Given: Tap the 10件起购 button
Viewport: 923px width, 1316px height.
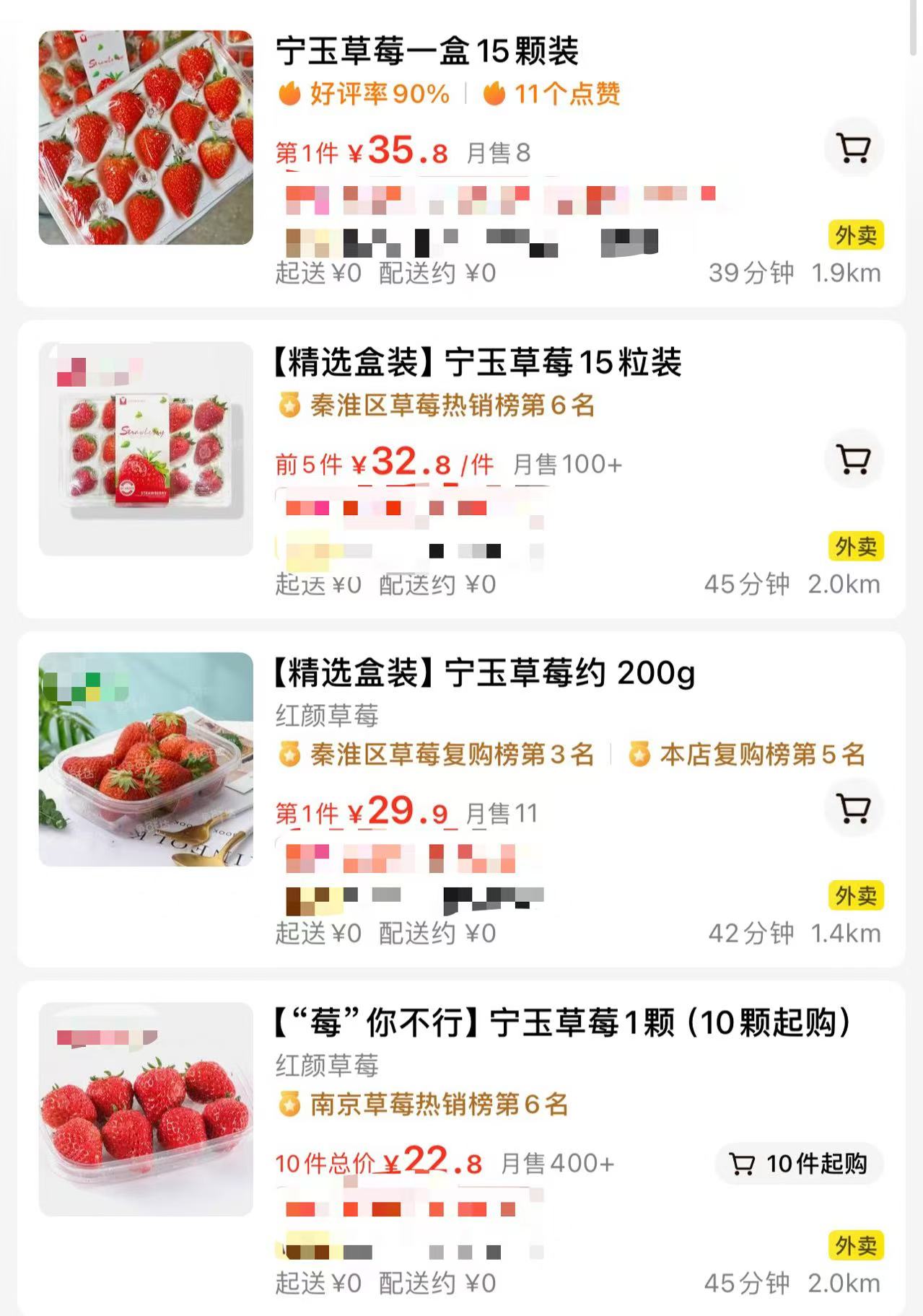Looking at the screenshot, I should tap(800, 1163).
